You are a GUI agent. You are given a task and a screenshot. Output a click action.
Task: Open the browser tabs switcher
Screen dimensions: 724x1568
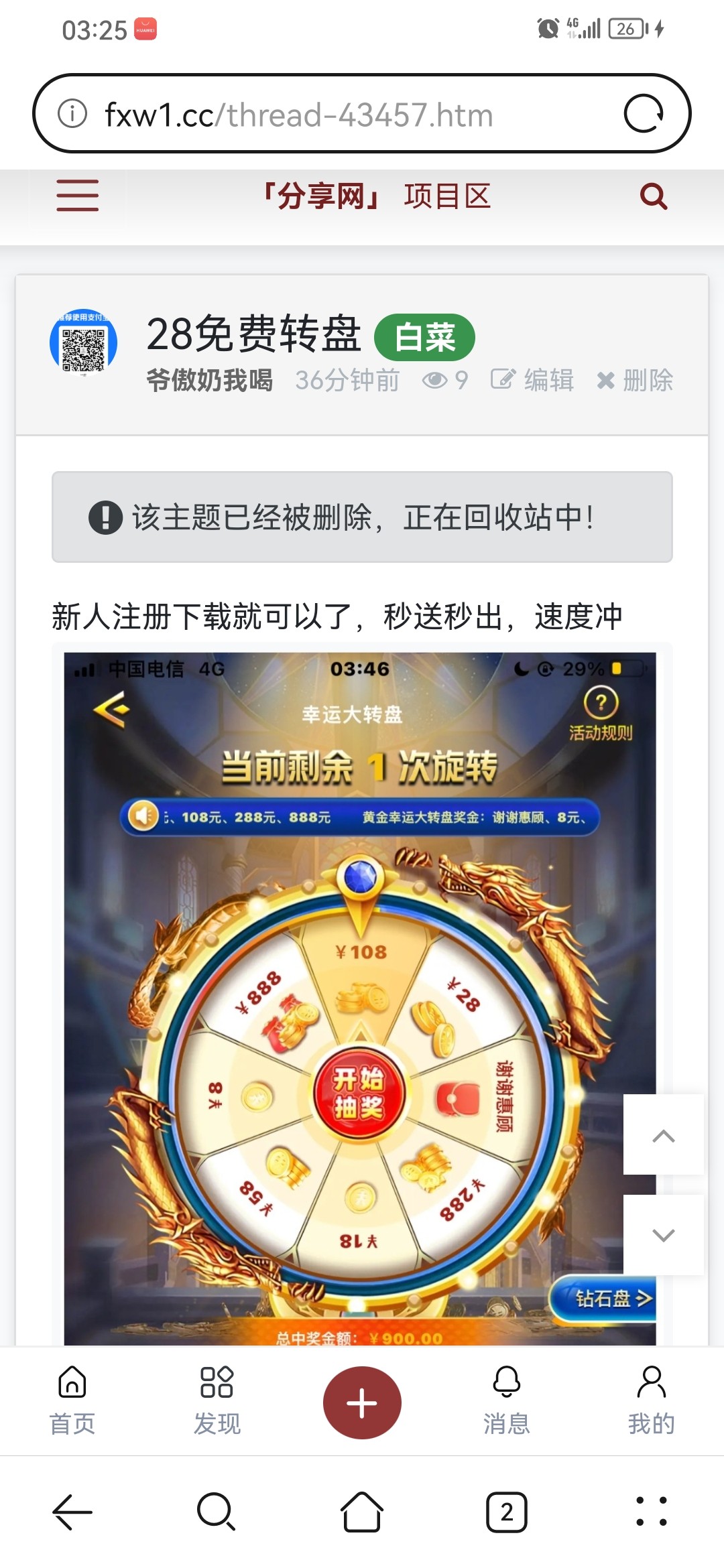click(x=507, y=1512)
